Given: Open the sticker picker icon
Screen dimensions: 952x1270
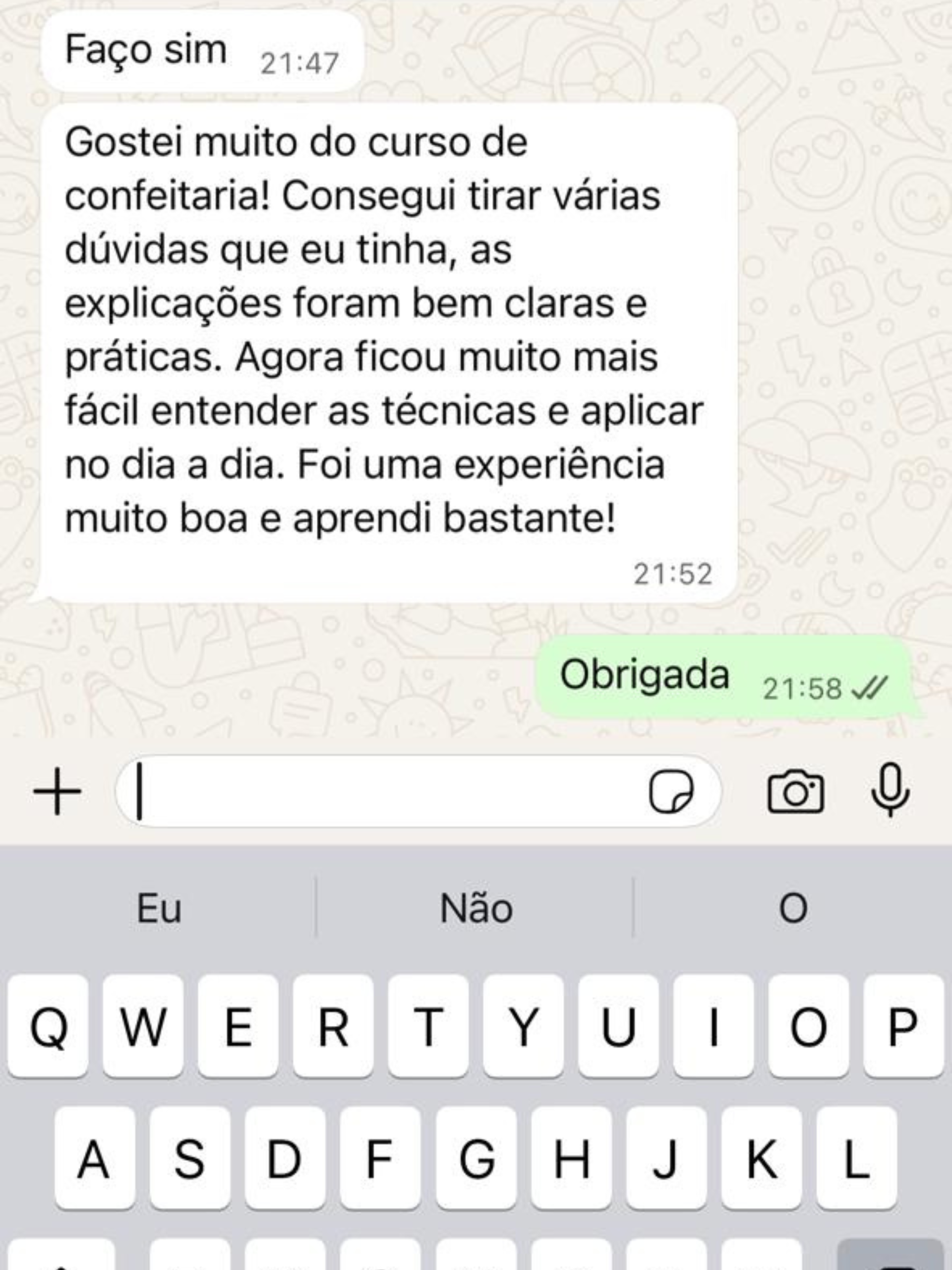Looking at the screenshot, I should (x=670, y=792).
